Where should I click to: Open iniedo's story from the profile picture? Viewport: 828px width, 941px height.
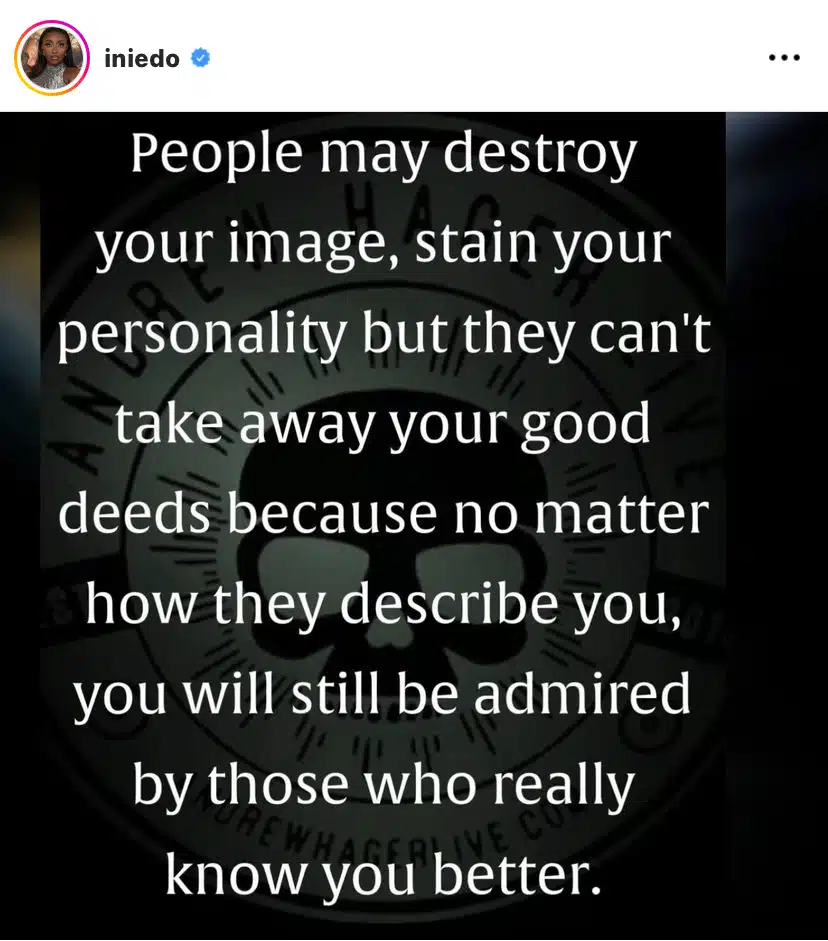coord(52,57)
